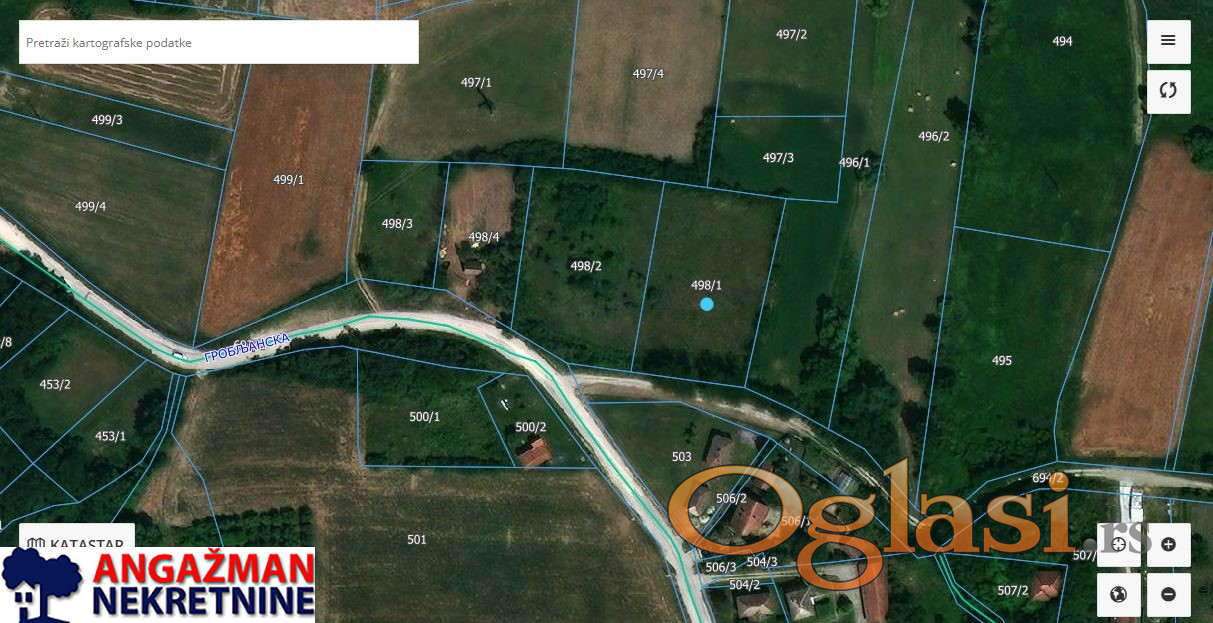
Task: Tap the refresh arrows button
Action: 1168,91
